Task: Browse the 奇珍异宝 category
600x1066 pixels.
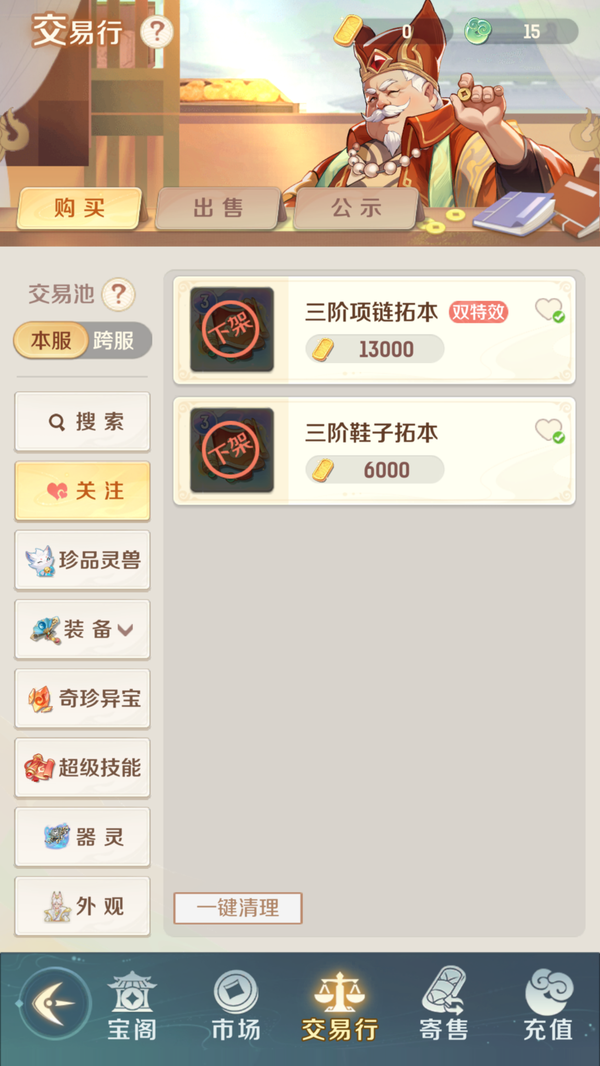Action: click(83, 699)
